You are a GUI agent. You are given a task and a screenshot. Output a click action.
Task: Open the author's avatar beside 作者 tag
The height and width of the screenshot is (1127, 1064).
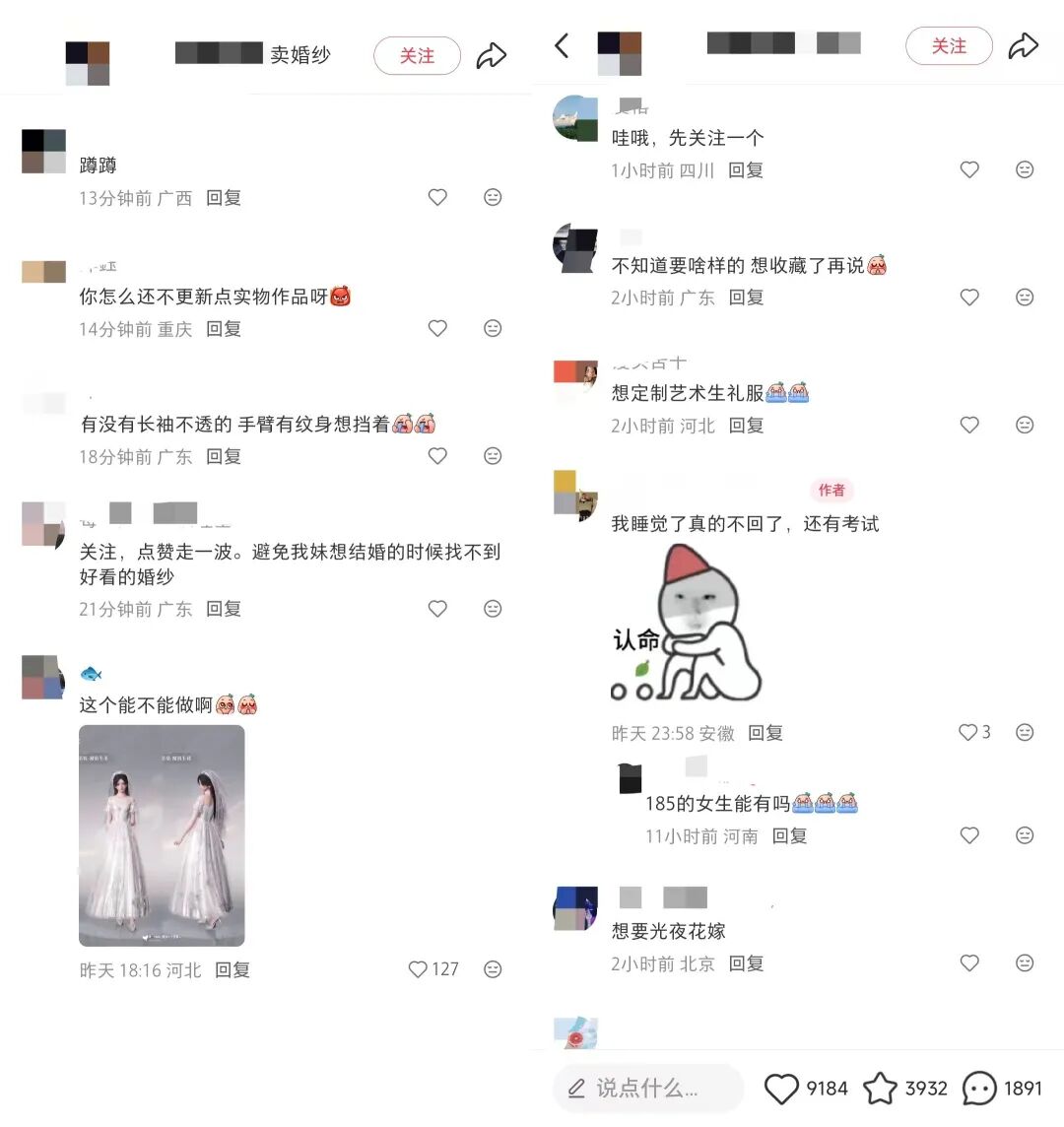[575, 495]
